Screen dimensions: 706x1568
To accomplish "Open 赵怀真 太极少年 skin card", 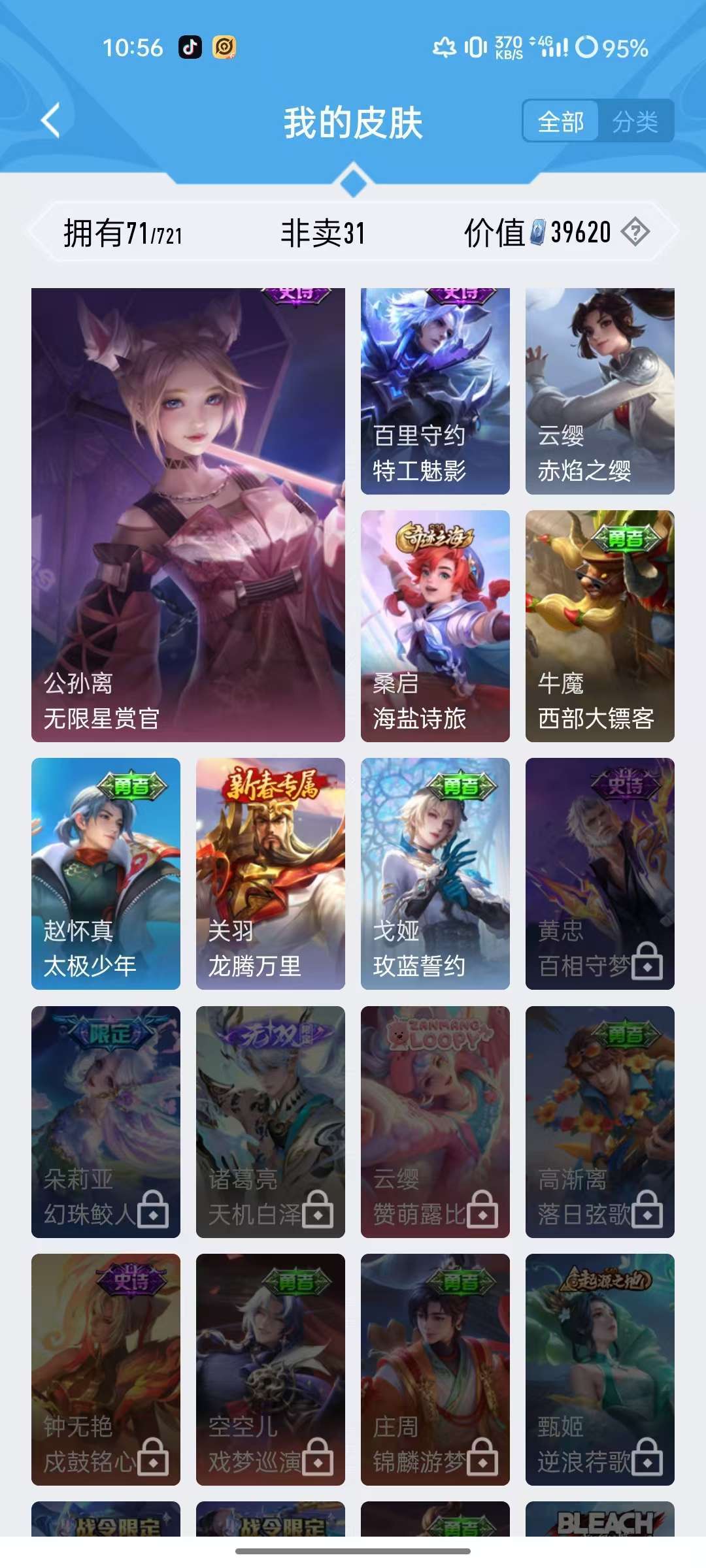I will 106,874.
